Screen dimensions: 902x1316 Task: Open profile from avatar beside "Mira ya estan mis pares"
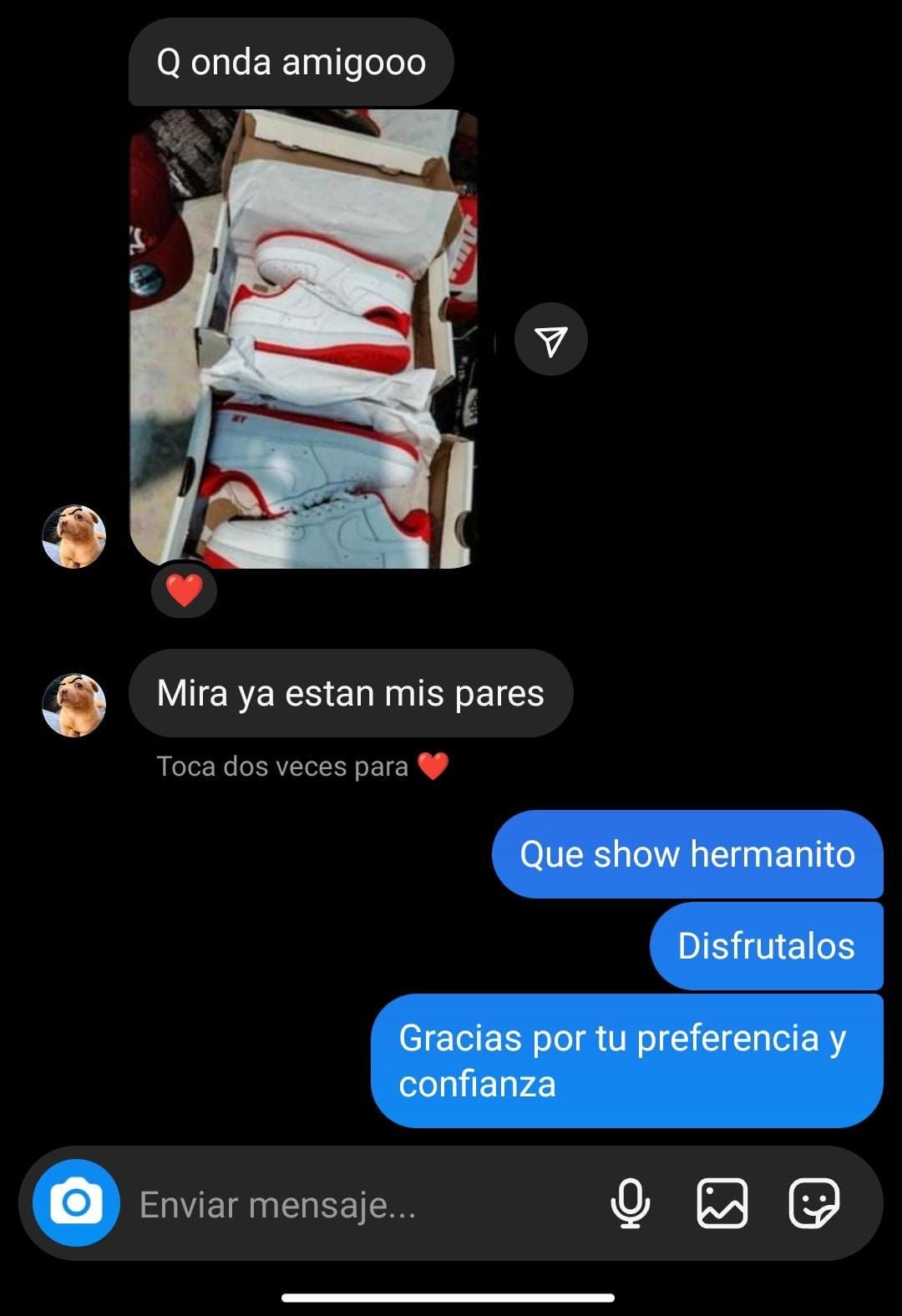[74, 706]
